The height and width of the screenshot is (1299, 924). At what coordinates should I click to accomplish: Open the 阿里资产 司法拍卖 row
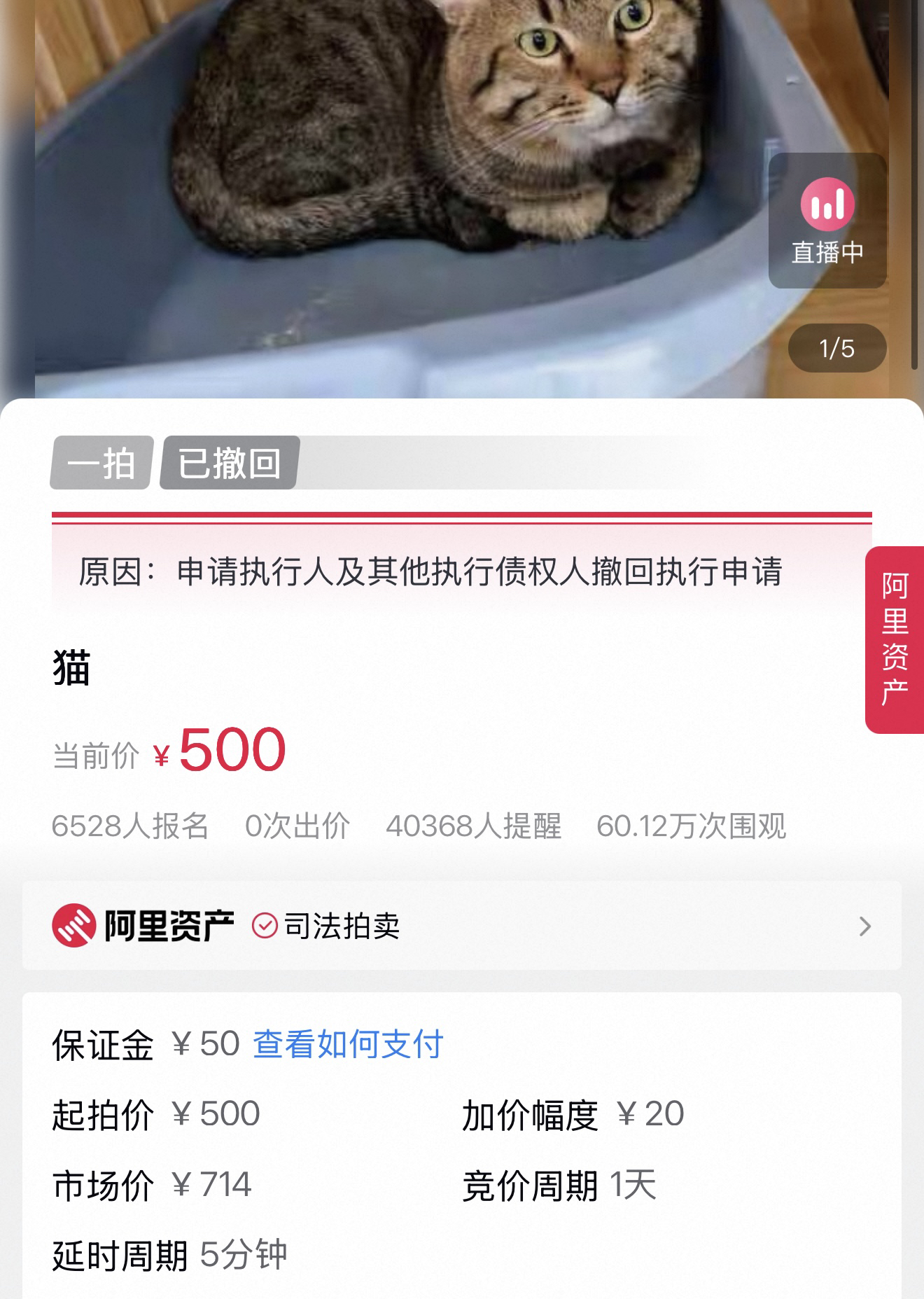[x=461, y=926]
